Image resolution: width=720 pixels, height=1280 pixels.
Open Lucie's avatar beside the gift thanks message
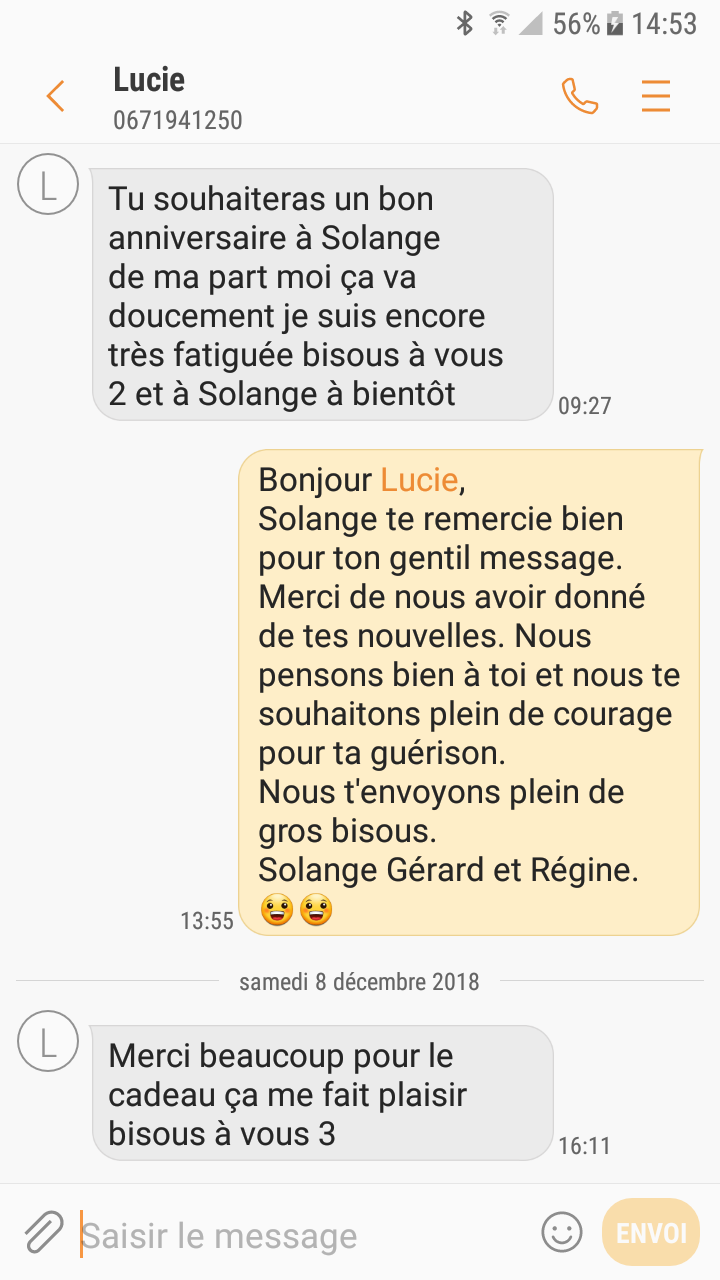(x=48, y=1041)
